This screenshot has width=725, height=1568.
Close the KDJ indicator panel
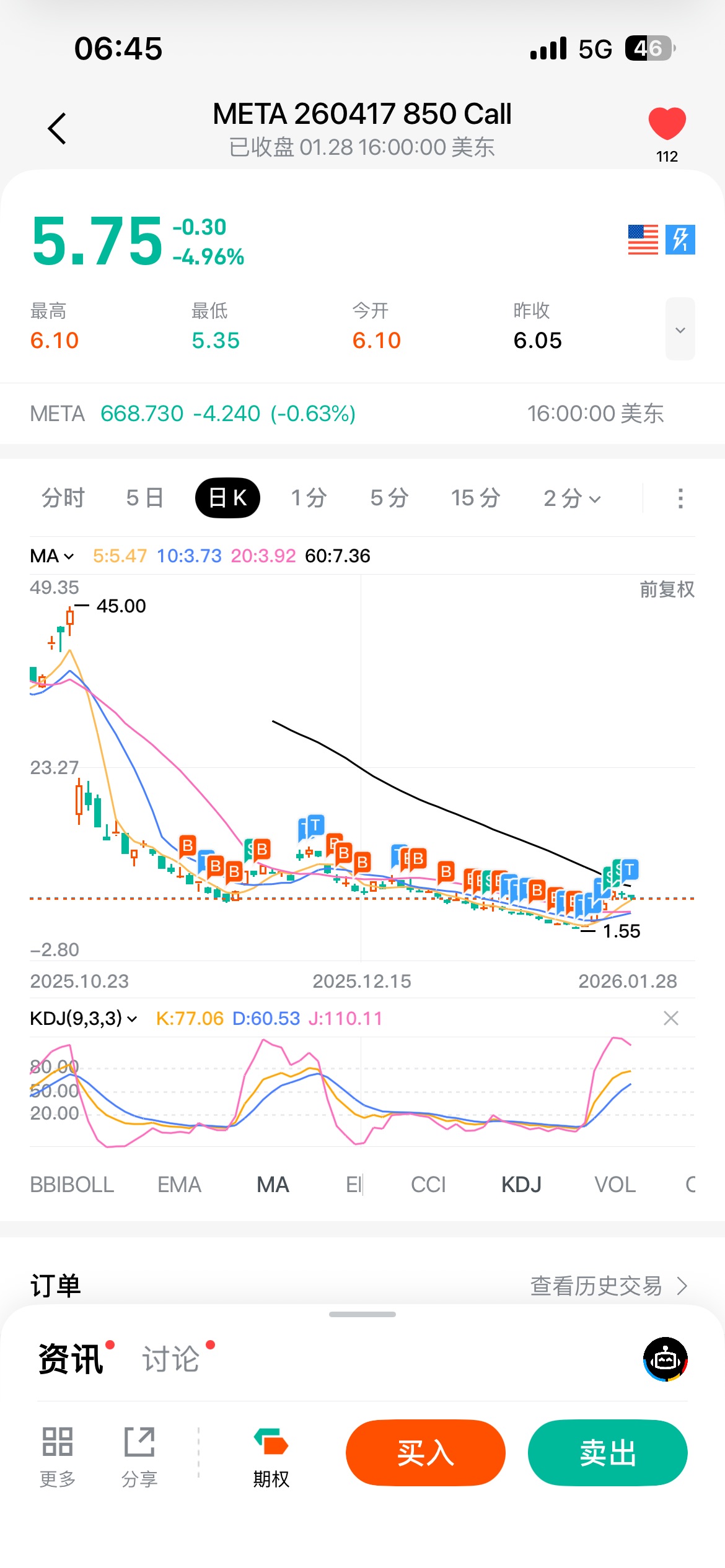(671, 1018)
